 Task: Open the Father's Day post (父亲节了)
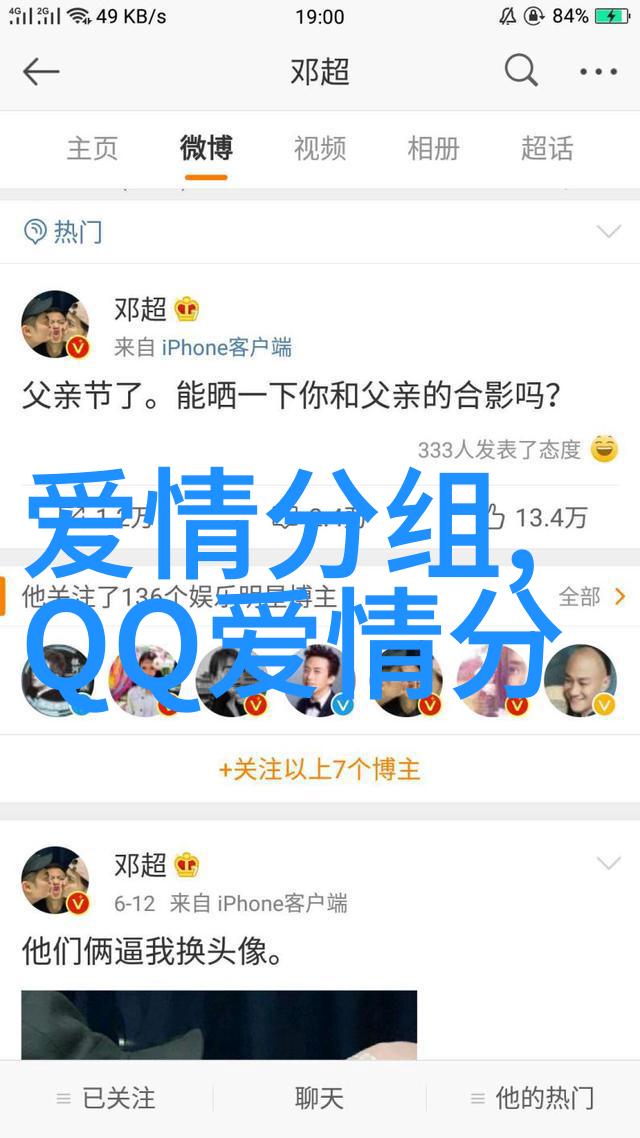point(290,395)
